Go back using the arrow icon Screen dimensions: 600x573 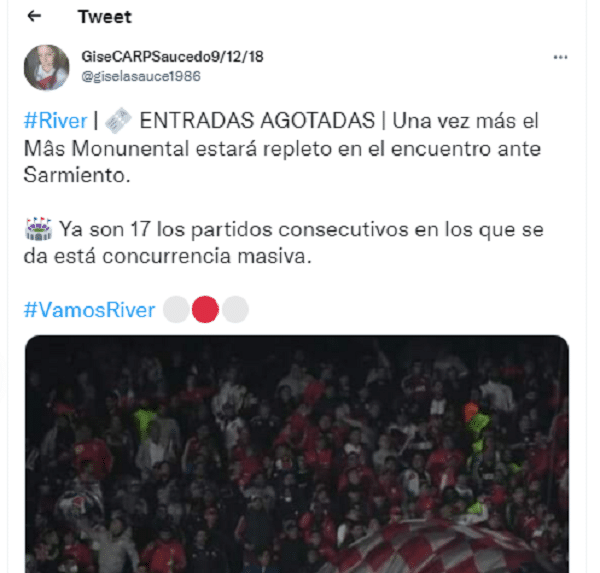pyautogui.click(x=35, y=17)
